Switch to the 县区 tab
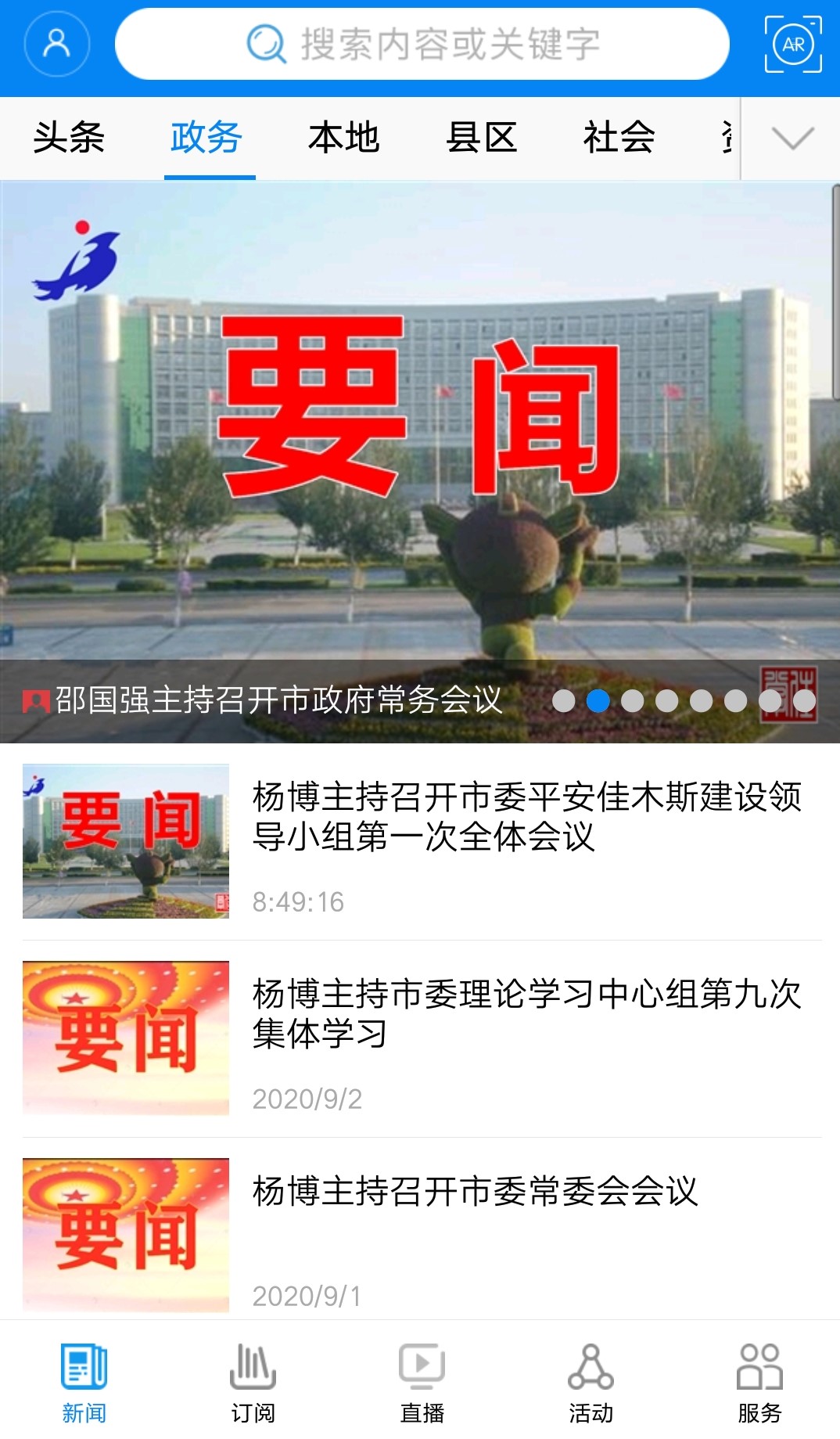Screen dimensions: 840x1439 click(x=483, y=137)
